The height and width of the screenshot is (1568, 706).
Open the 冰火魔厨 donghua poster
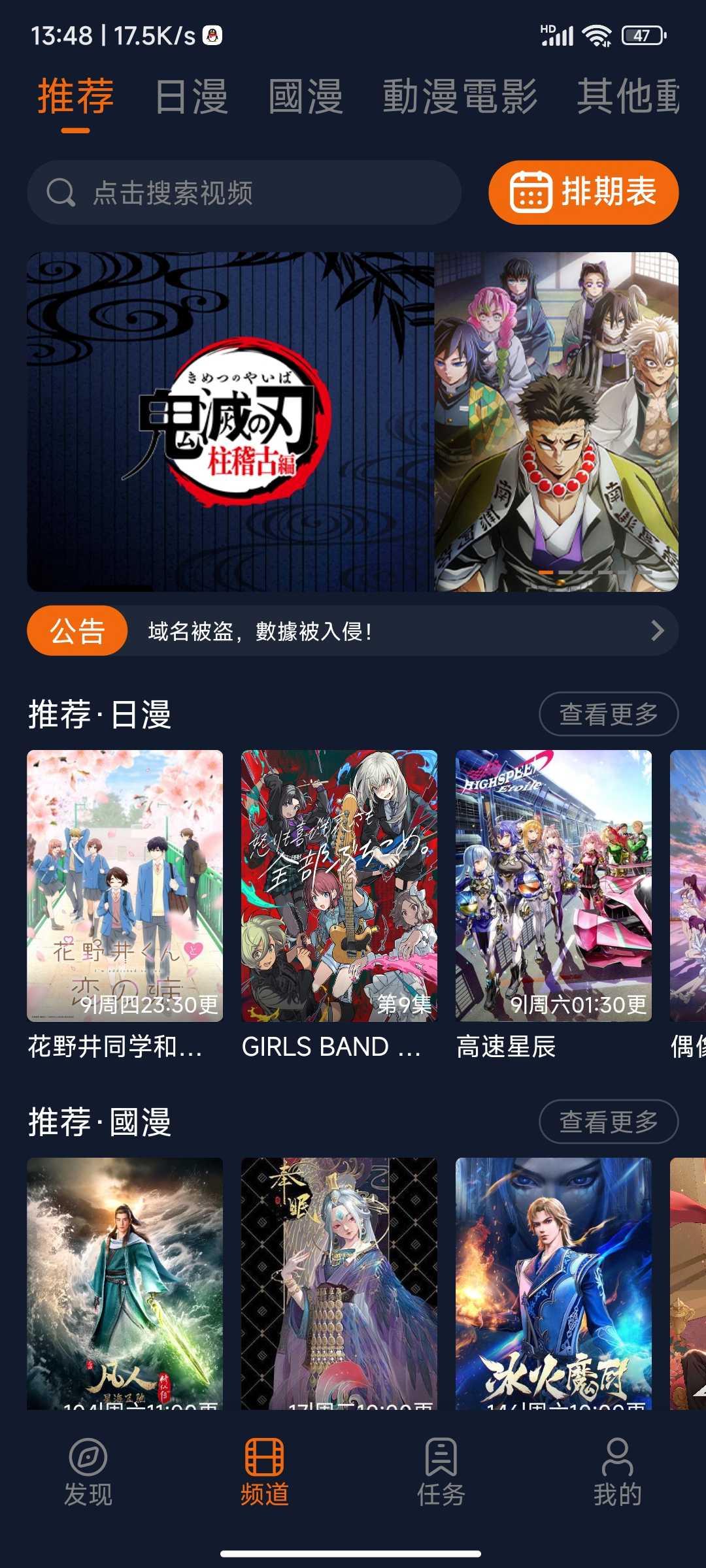(x=554, y=1282)
